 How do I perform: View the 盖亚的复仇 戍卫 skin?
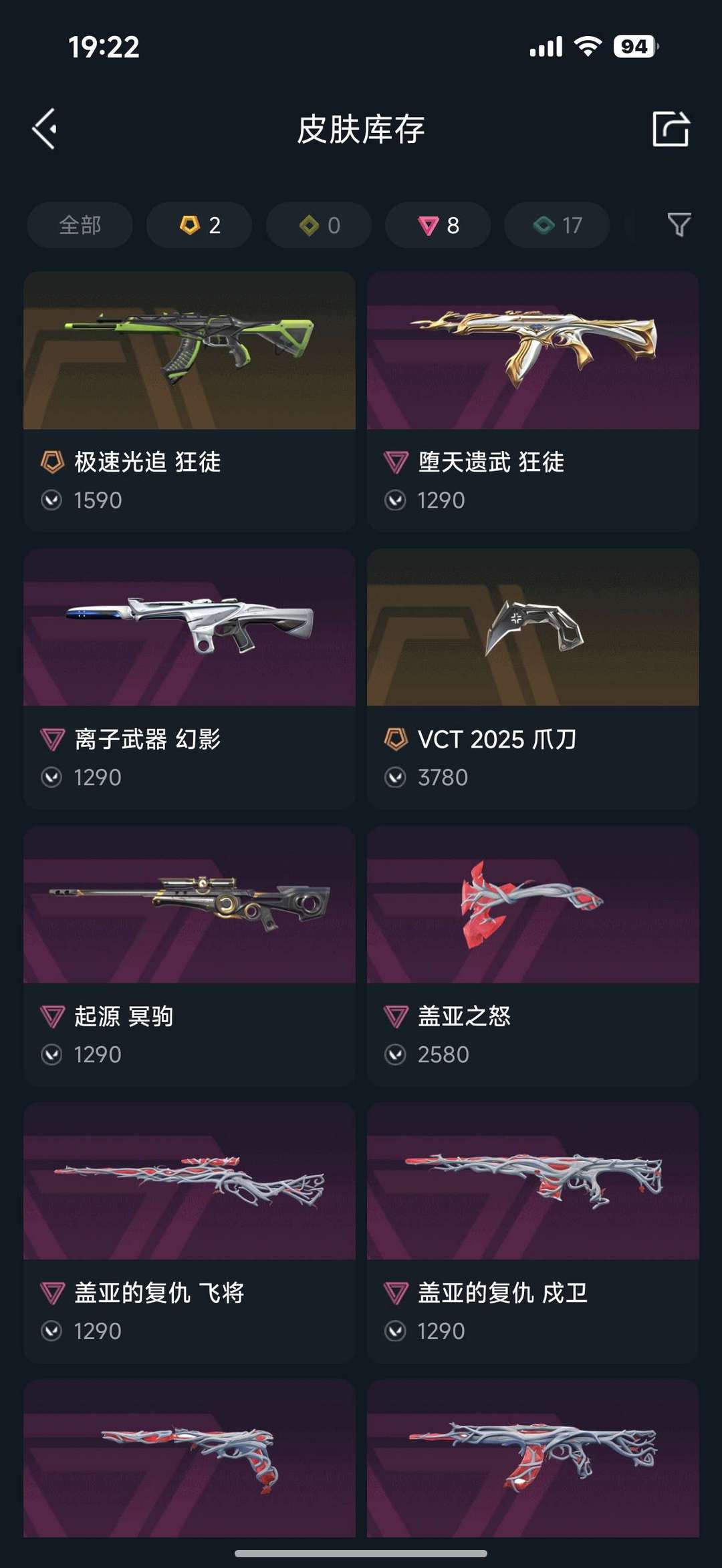[x=533, y=1233]
